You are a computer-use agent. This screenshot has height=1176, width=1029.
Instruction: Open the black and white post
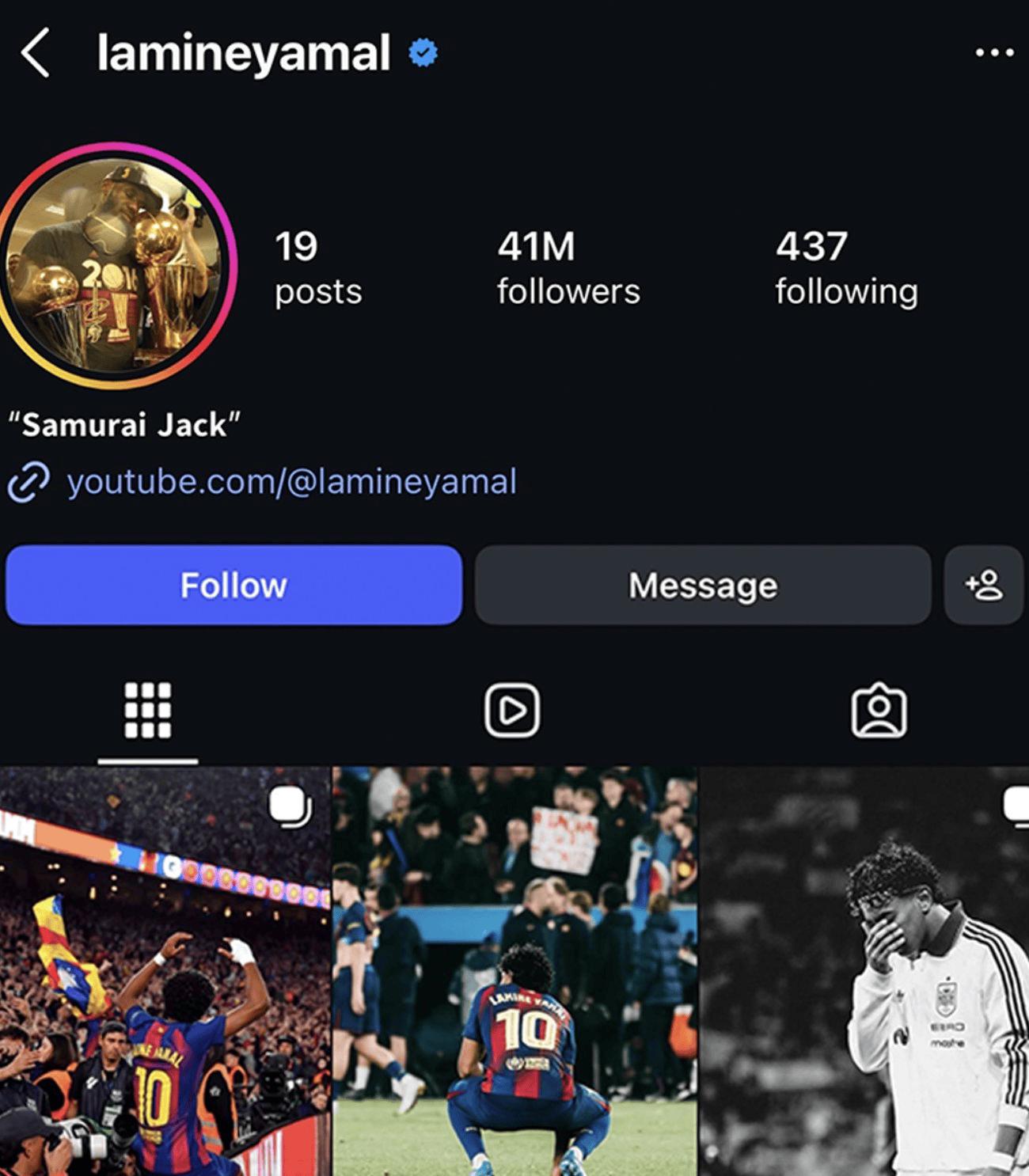(x=864, y=972)
